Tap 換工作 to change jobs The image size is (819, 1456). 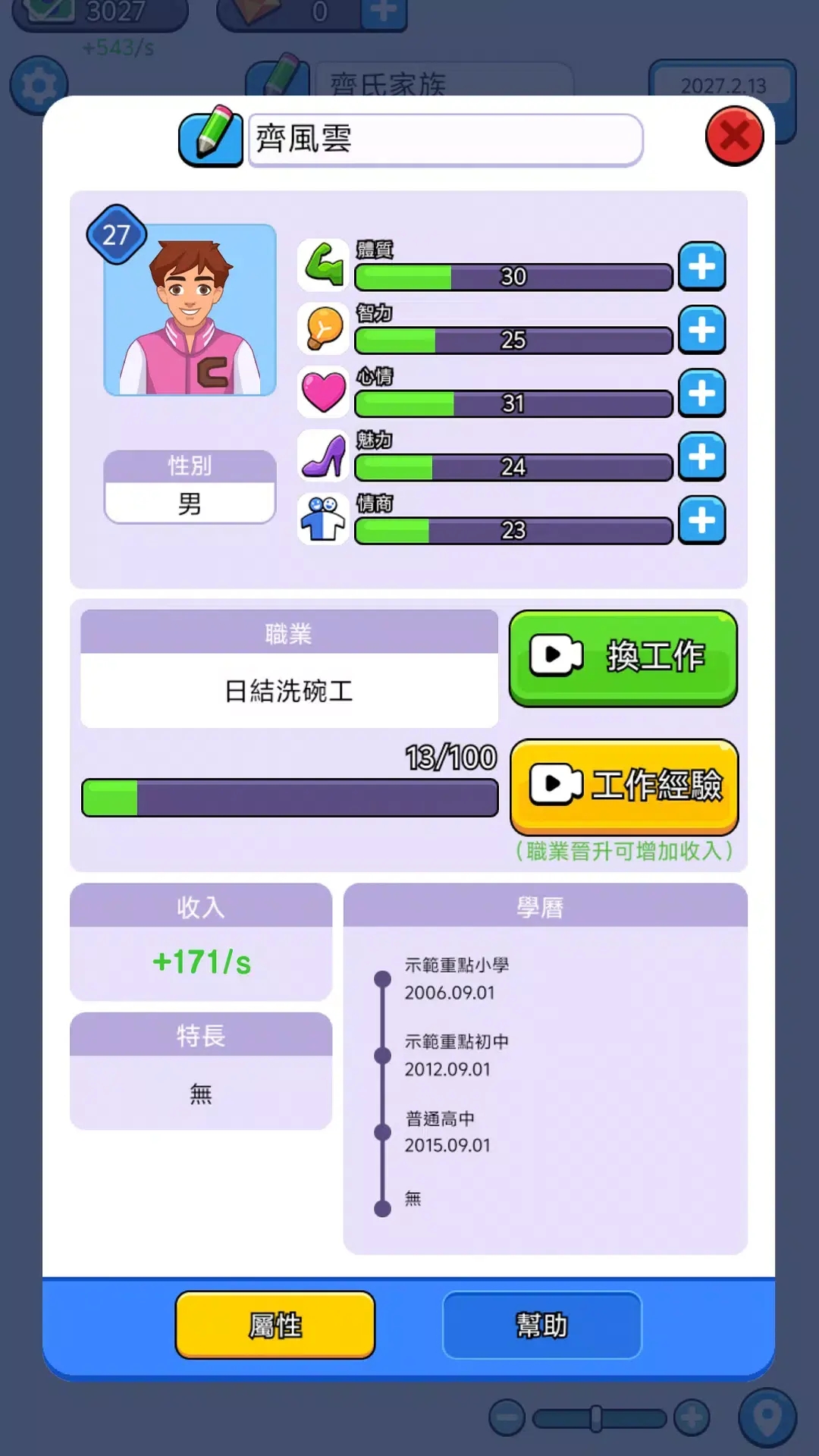point(623,657)
